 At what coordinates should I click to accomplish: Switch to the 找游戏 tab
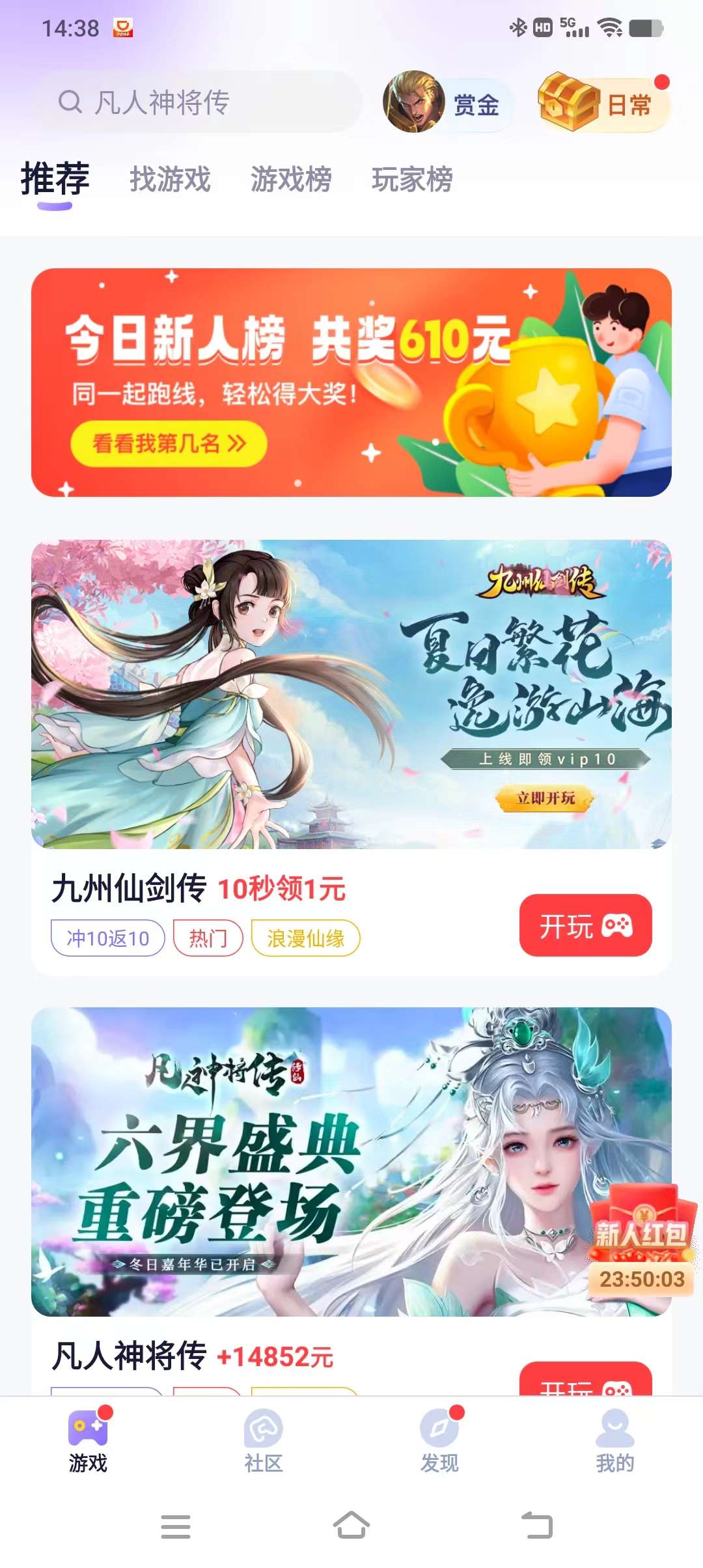pyautogui.click(x=170, y=179)
